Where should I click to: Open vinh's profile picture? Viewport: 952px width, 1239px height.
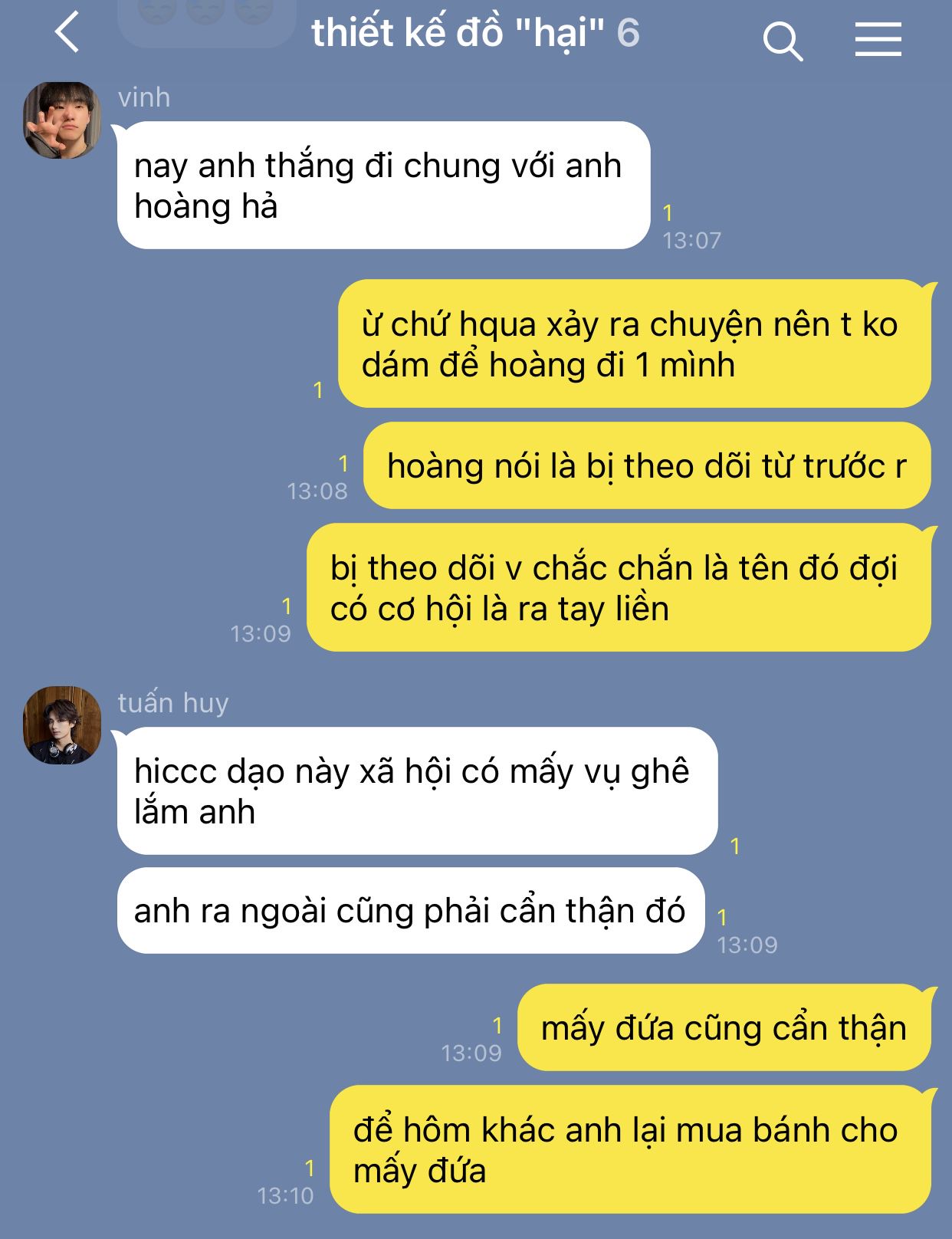click(x=62, y=121)
